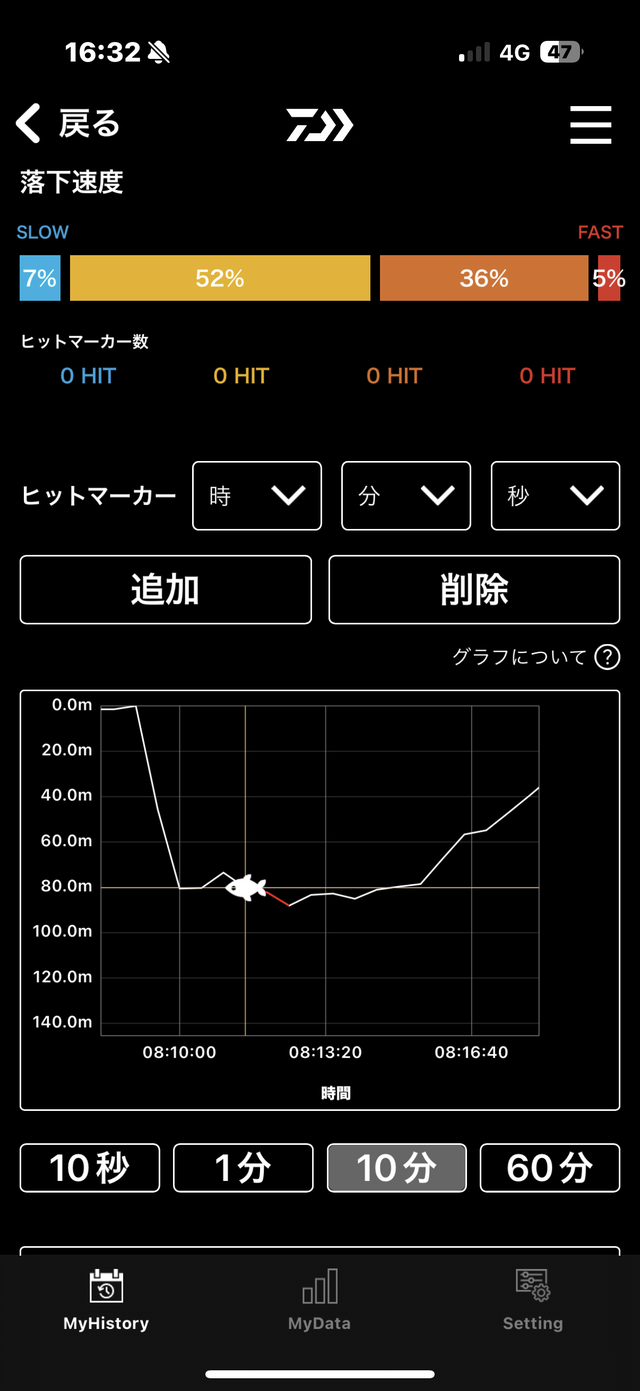Viewport: 640px width, 1391px height.
Task: Switch to the MyData tab
Action: [319, 1300]
